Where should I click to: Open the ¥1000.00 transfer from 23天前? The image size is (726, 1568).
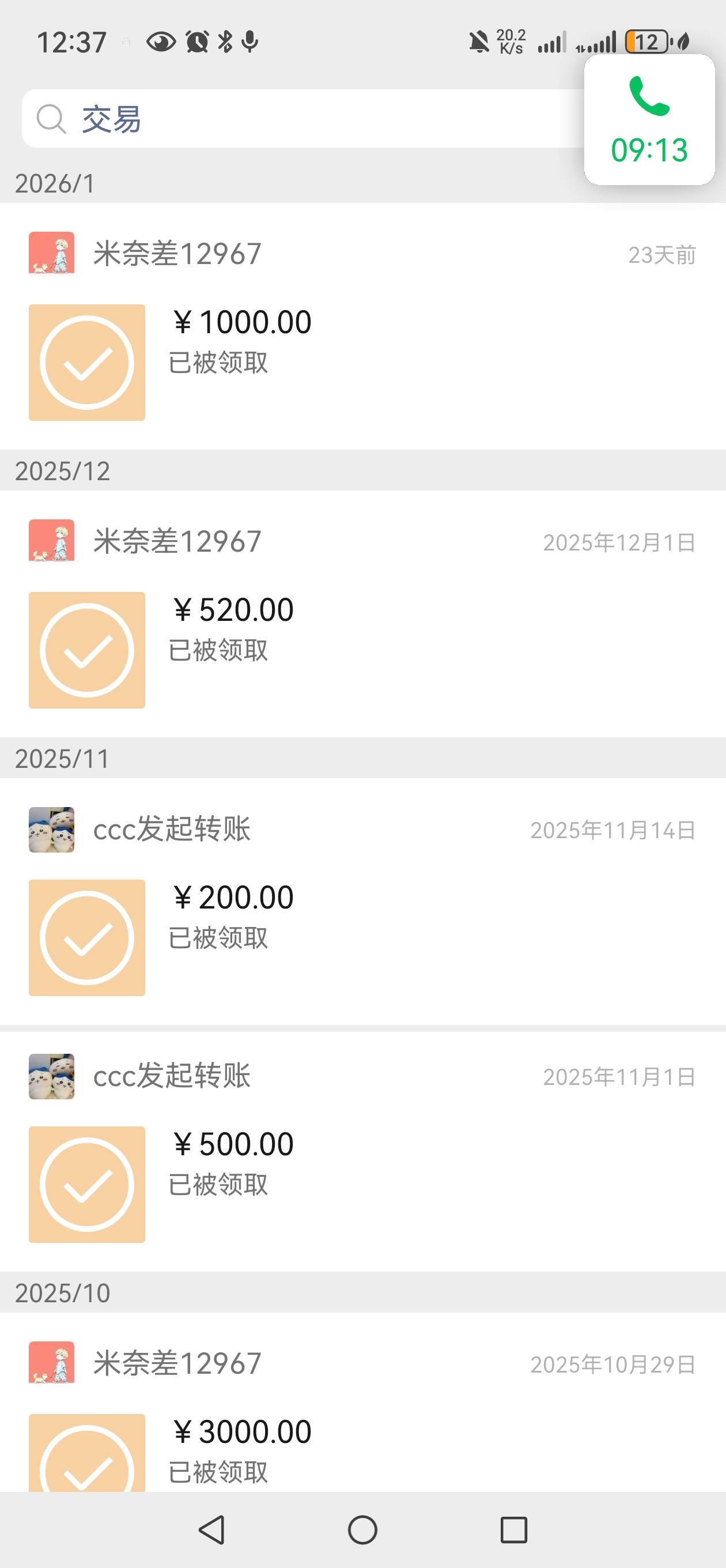pos(362,326)
